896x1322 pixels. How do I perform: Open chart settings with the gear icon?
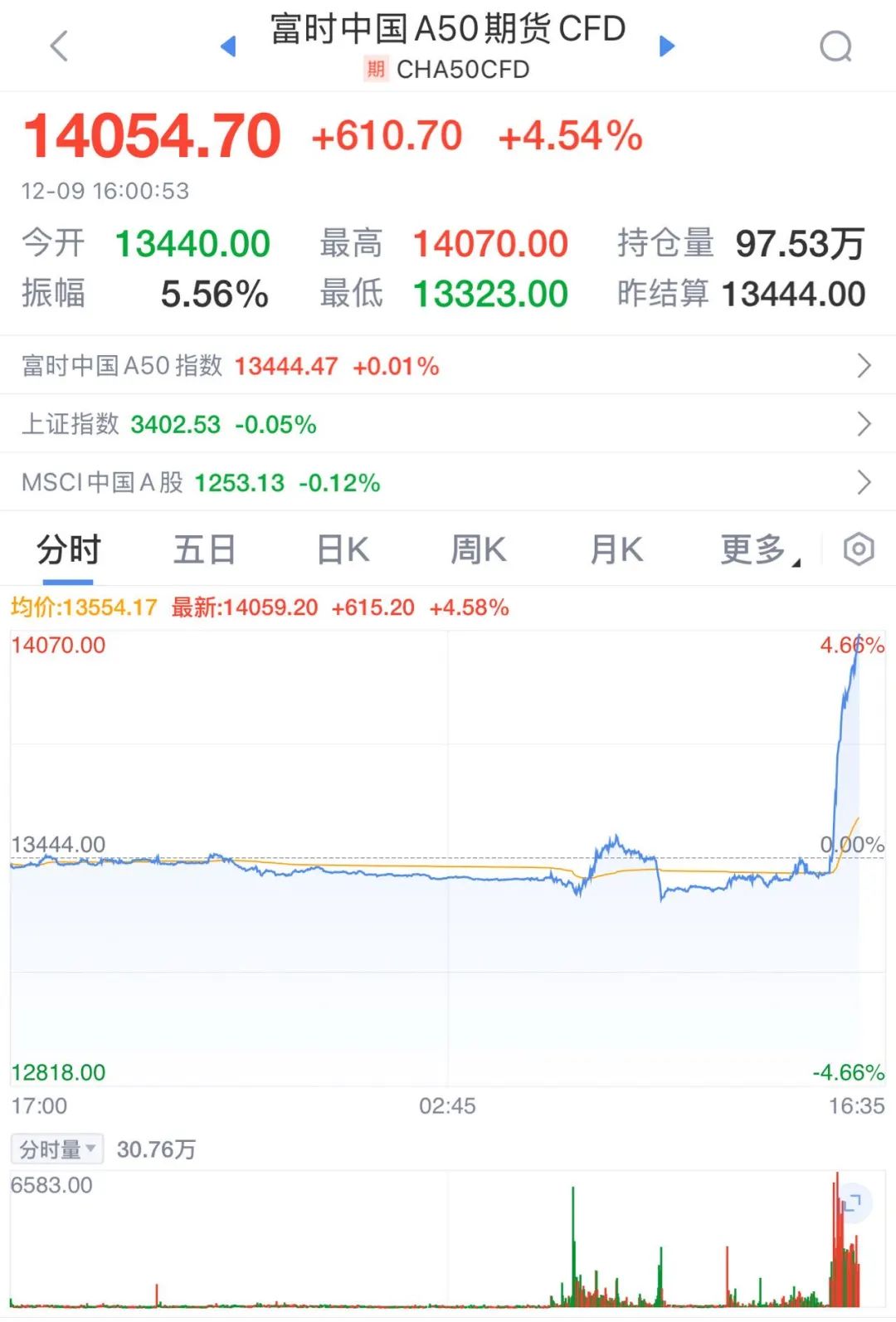pyautogui.click(x=858, y=549)
